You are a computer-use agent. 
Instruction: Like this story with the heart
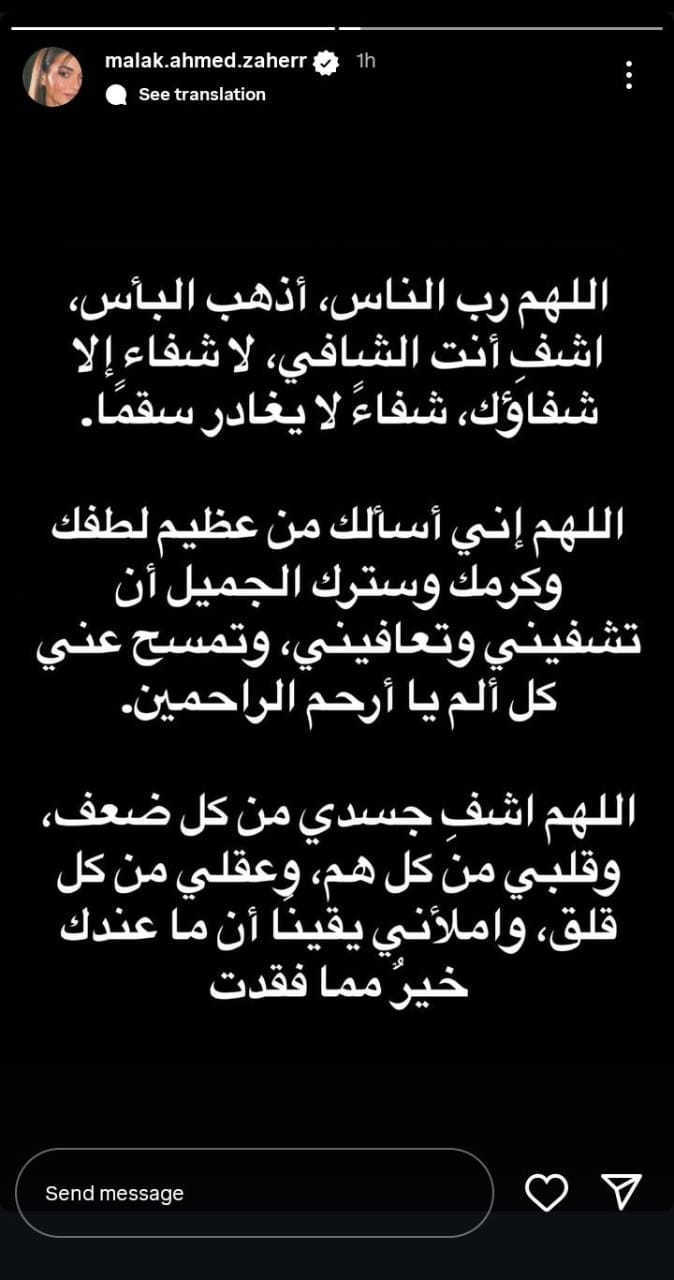(x=546, y=1191)
